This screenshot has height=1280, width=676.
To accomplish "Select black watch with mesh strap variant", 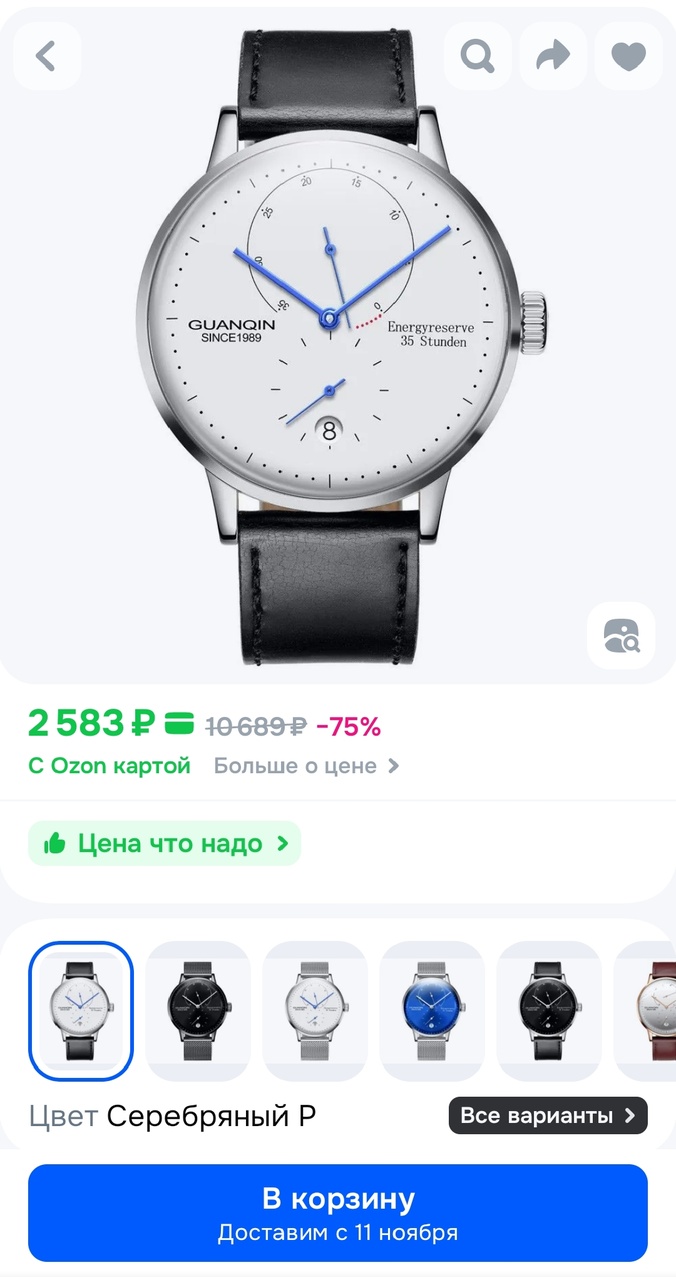I will [197, 1010].
